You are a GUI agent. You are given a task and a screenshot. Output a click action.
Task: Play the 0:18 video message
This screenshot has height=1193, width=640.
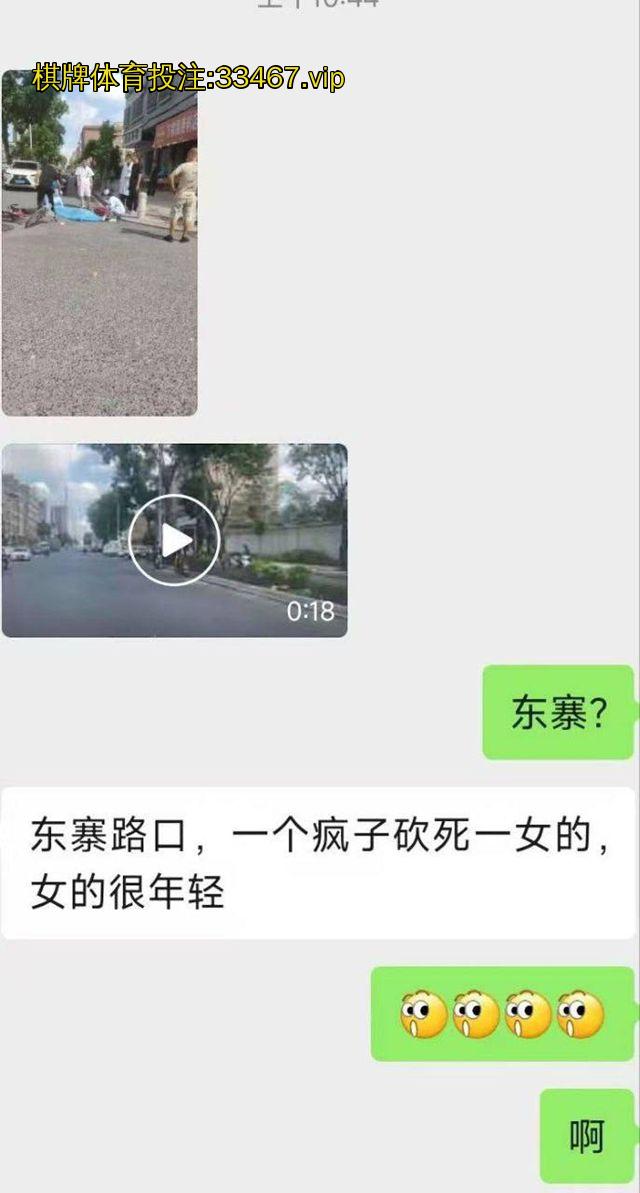coord(175,541)
